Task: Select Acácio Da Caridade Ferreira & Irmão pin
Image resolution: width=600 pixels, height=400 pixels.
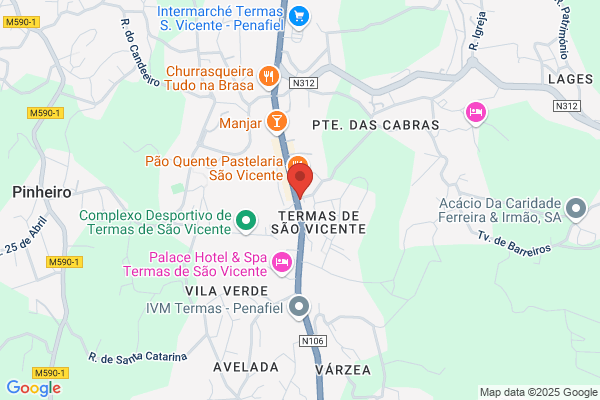Action: click(576, 210)
